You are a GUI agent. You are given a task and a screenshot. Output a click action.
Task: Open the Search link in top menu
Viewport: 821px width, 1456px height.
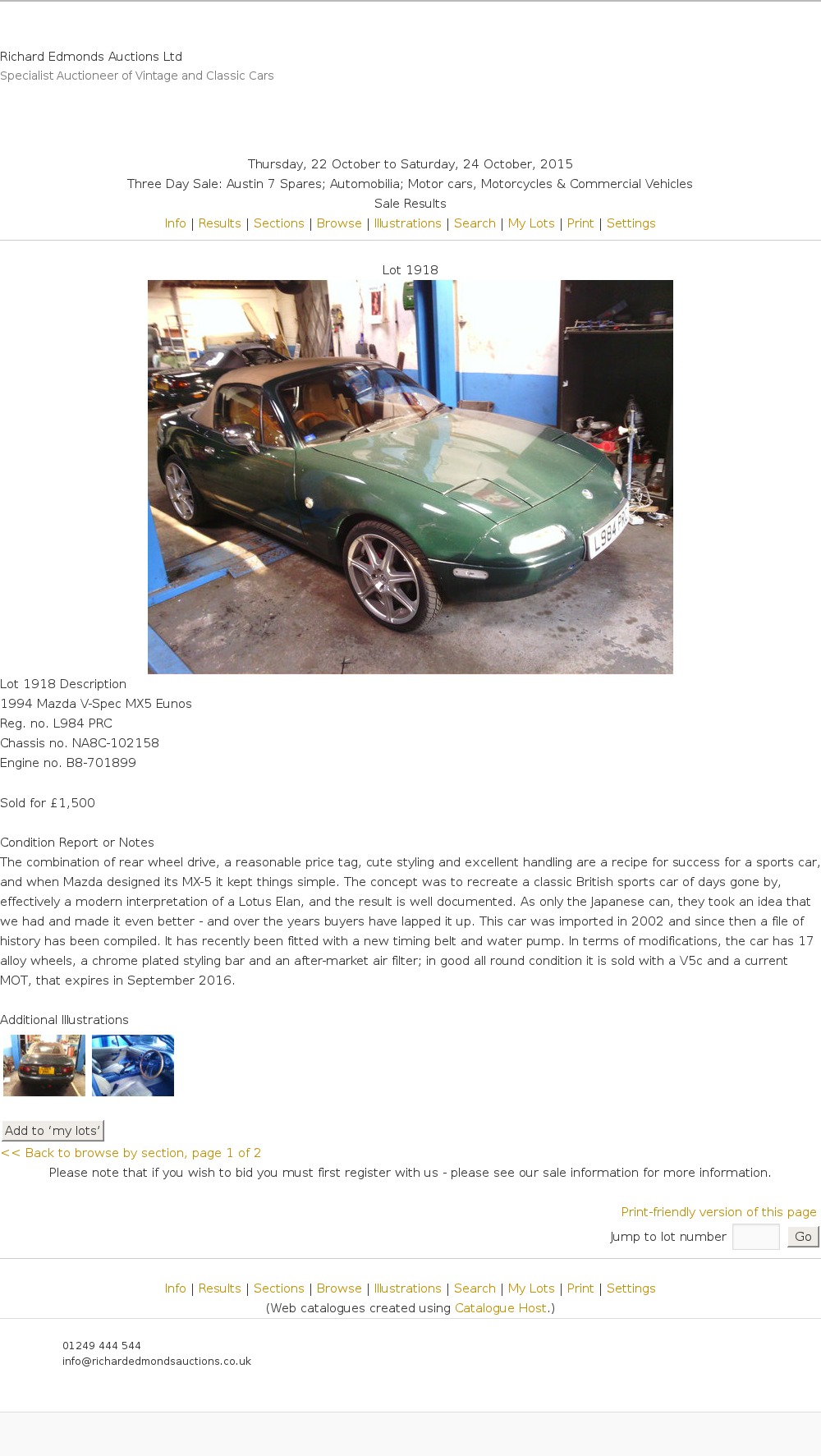(x=475, y=223)
